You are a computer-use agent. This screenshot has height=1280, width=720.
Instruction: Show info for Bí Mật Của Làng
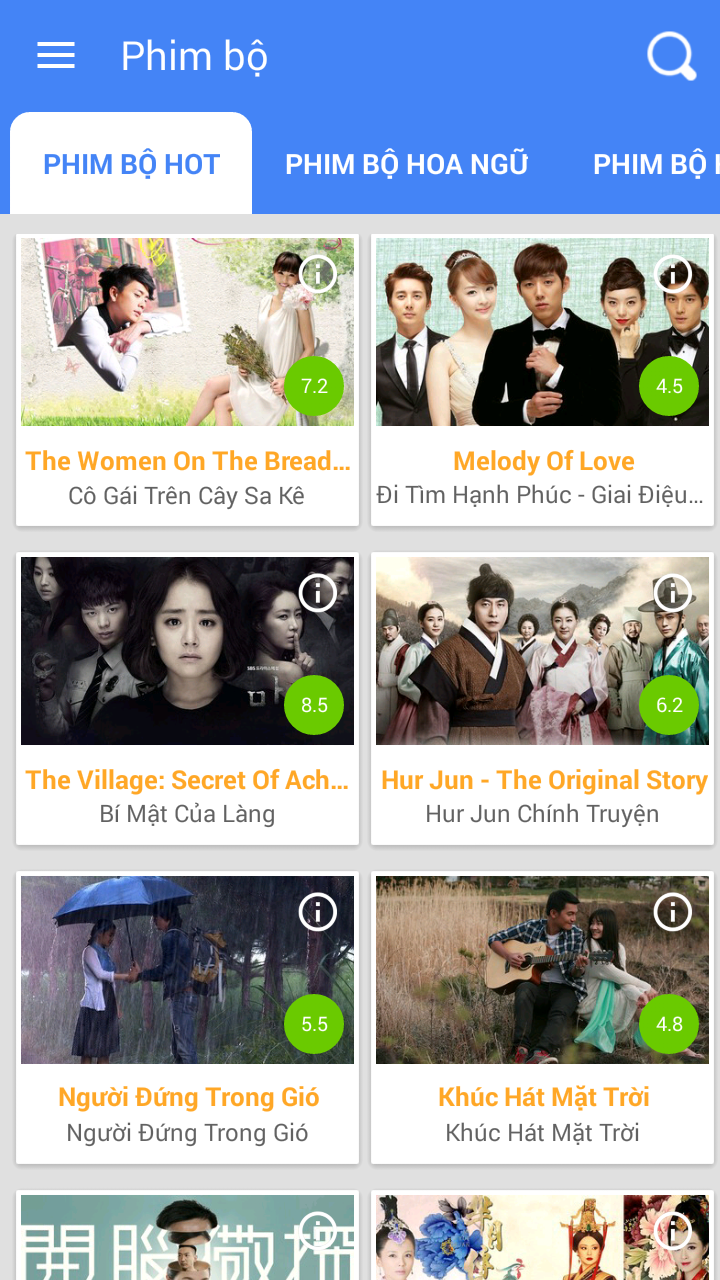pyautogui.click(x=318, y=593)
